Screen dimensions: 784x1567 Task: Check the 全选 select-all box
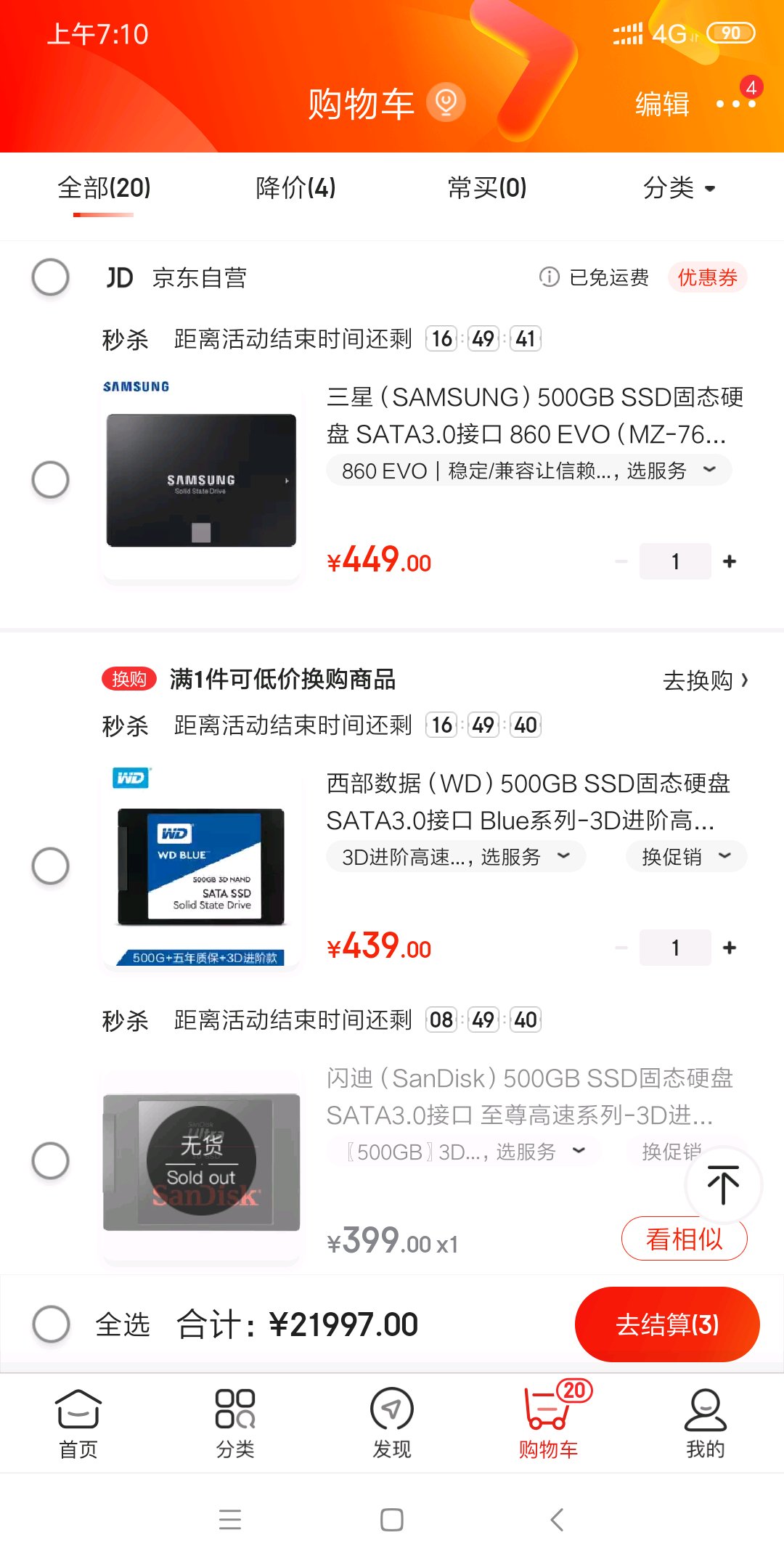tap(51, 1324)
